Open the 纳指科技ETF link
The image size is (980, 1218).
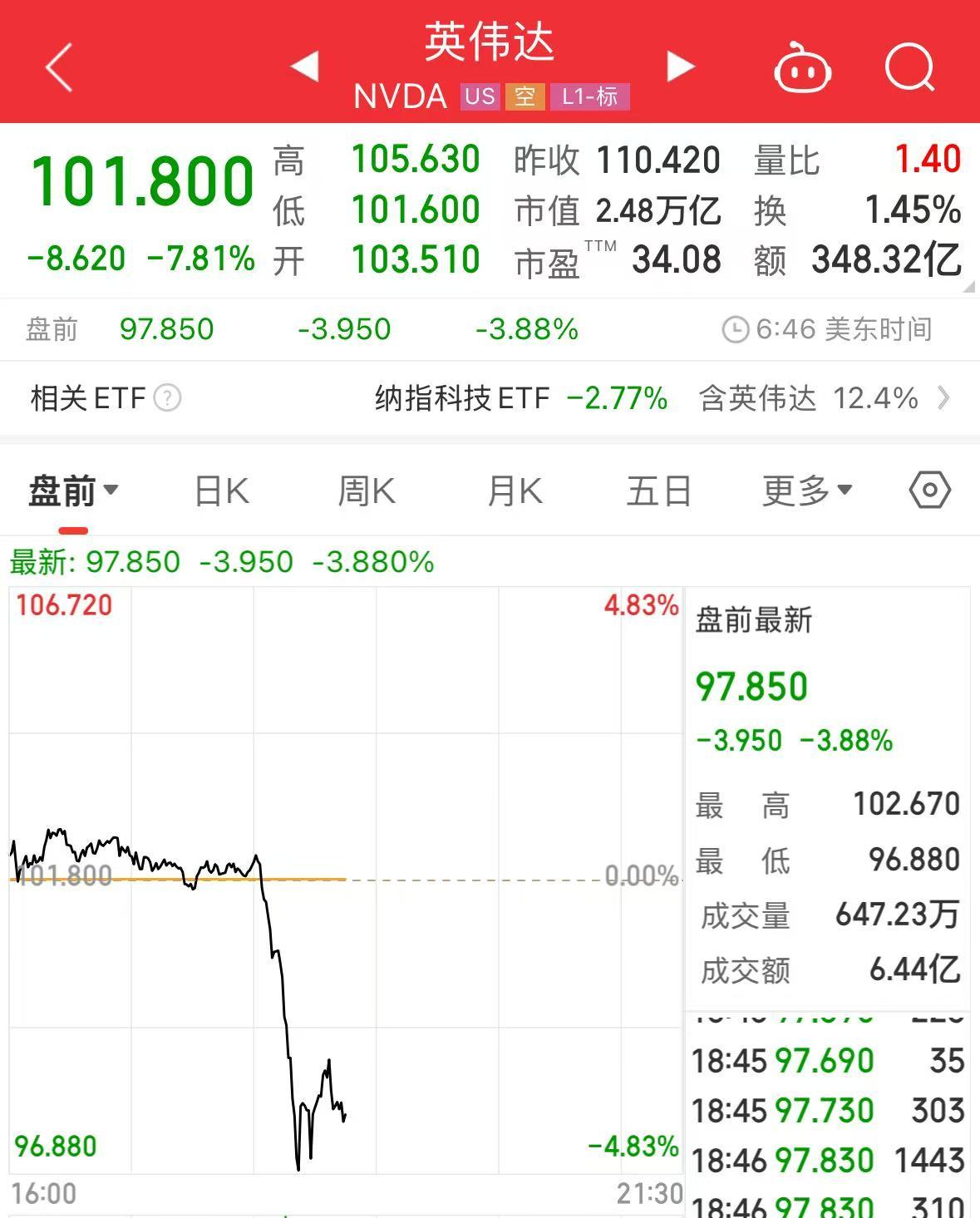tap(463, 398)
